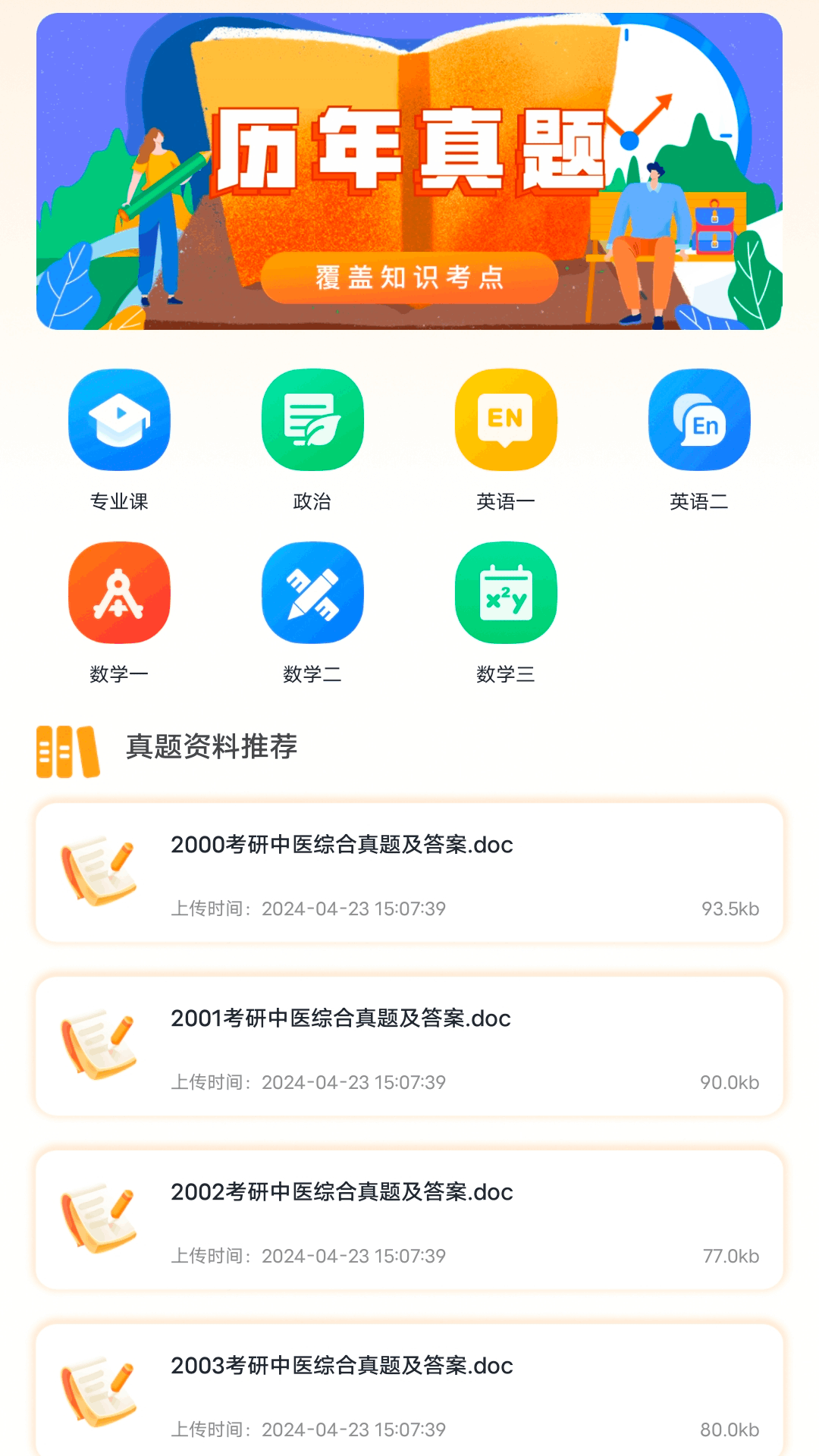Select the 数学三 formula calendar icon
819x1456 pixels.
(x=506, y=594)
